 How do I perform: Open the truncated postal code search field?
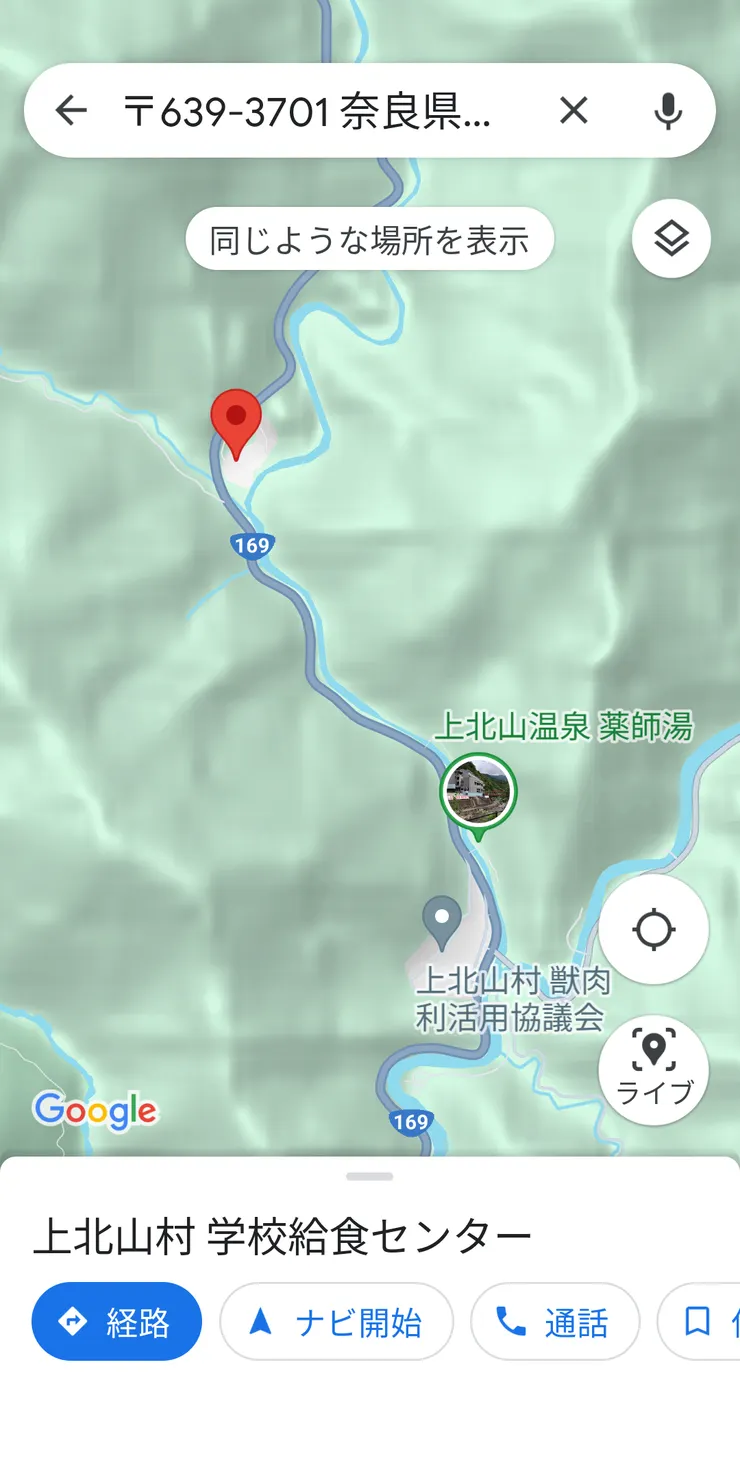click(300, 110)
